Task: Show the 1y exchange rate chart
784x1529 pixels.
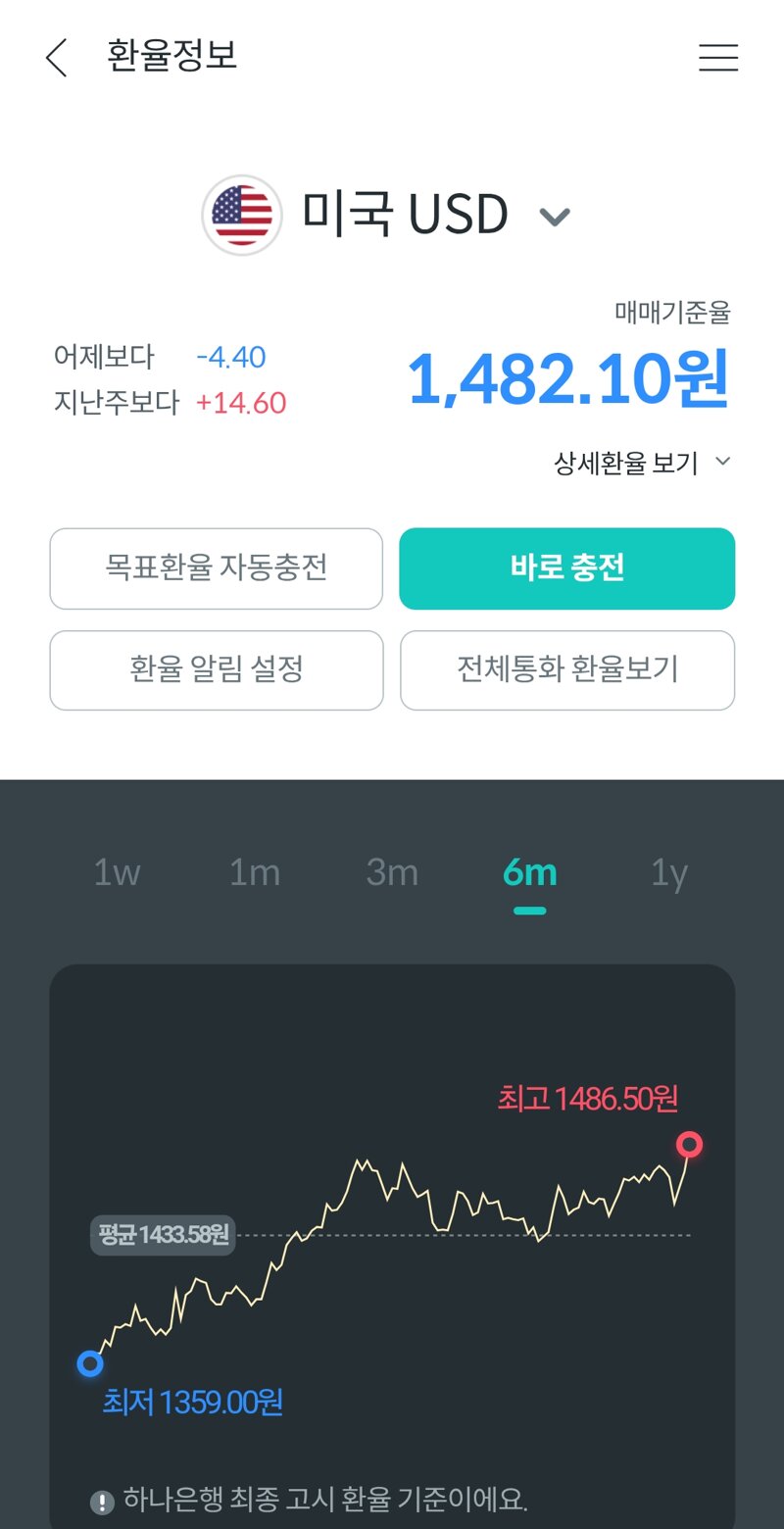Action: pyautogui.click(x=669, y=872)
